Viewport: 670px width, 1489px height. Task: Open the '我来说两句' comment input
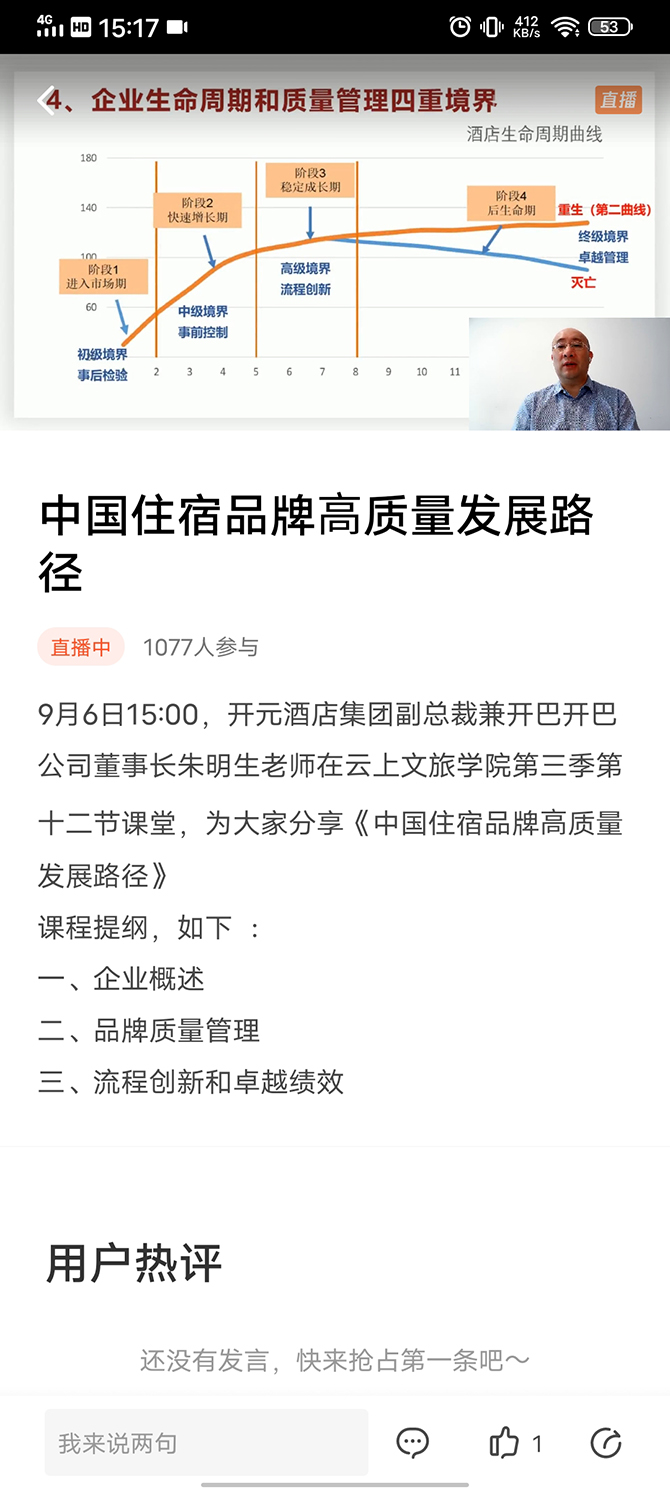(206, 1443)
